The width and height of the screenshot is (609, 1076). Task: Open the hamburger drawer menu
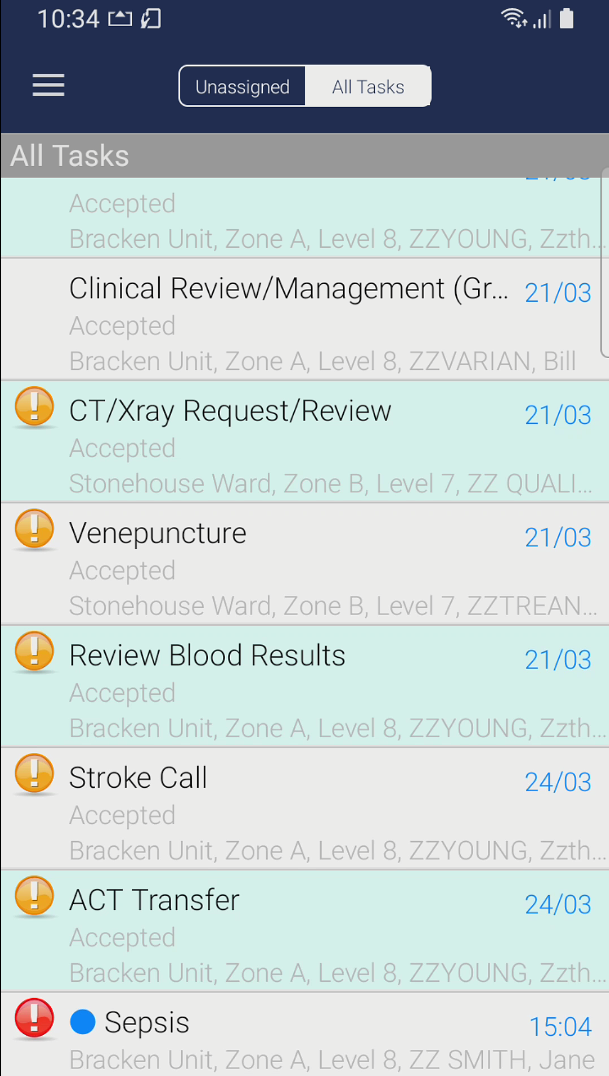pyautogui.click(x=48, y=86)
